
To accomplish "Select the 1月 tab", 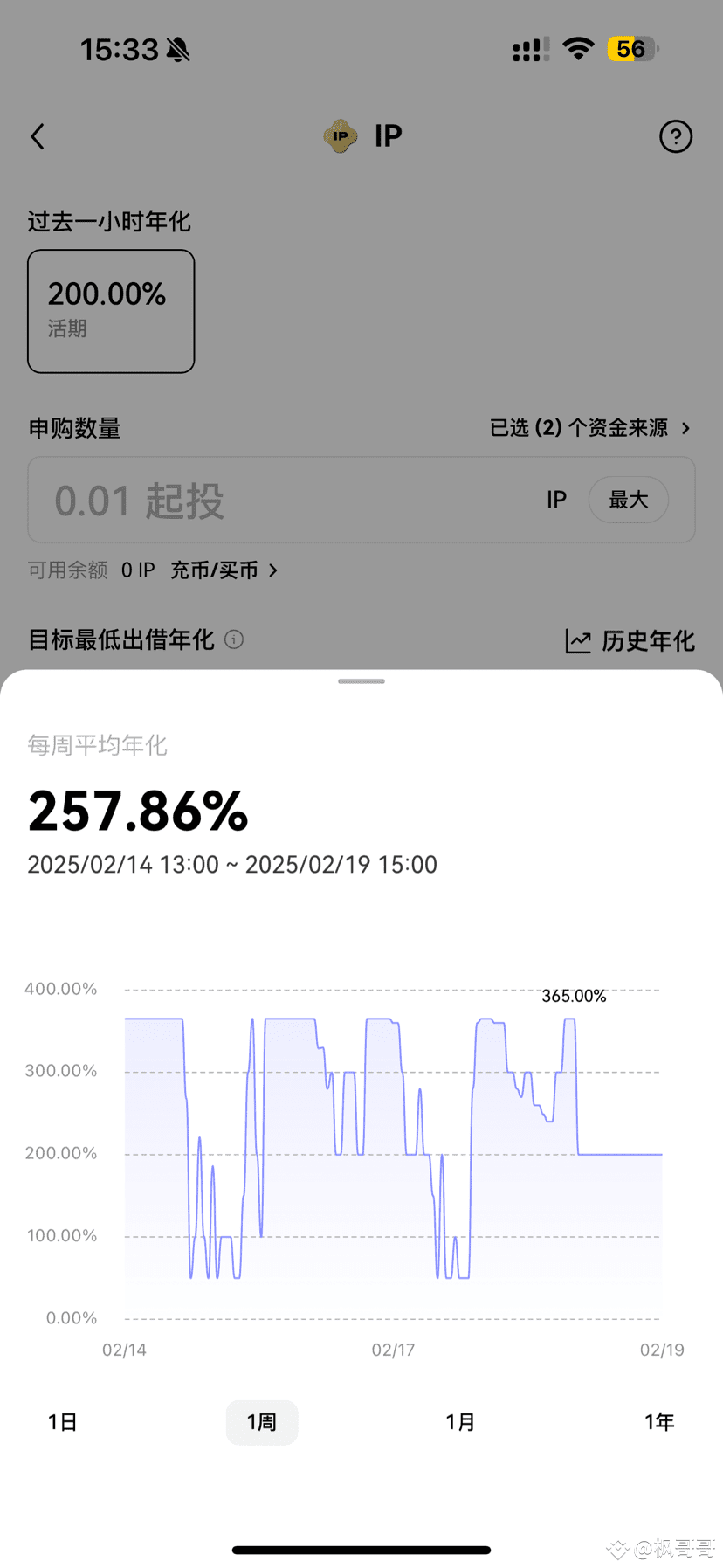I will (460, 1422).
